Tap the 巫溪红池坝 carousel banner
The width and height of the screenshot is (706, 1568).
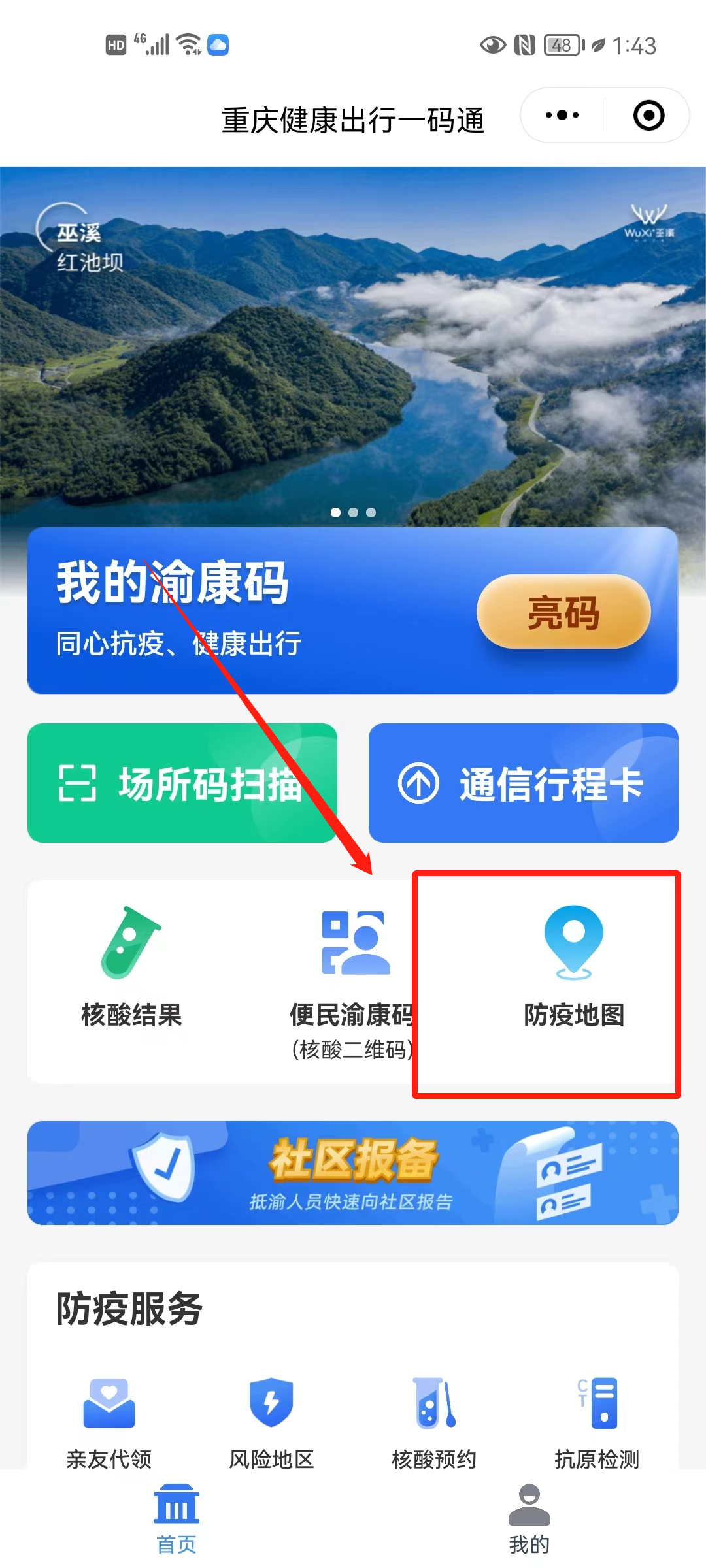point(353,346)
